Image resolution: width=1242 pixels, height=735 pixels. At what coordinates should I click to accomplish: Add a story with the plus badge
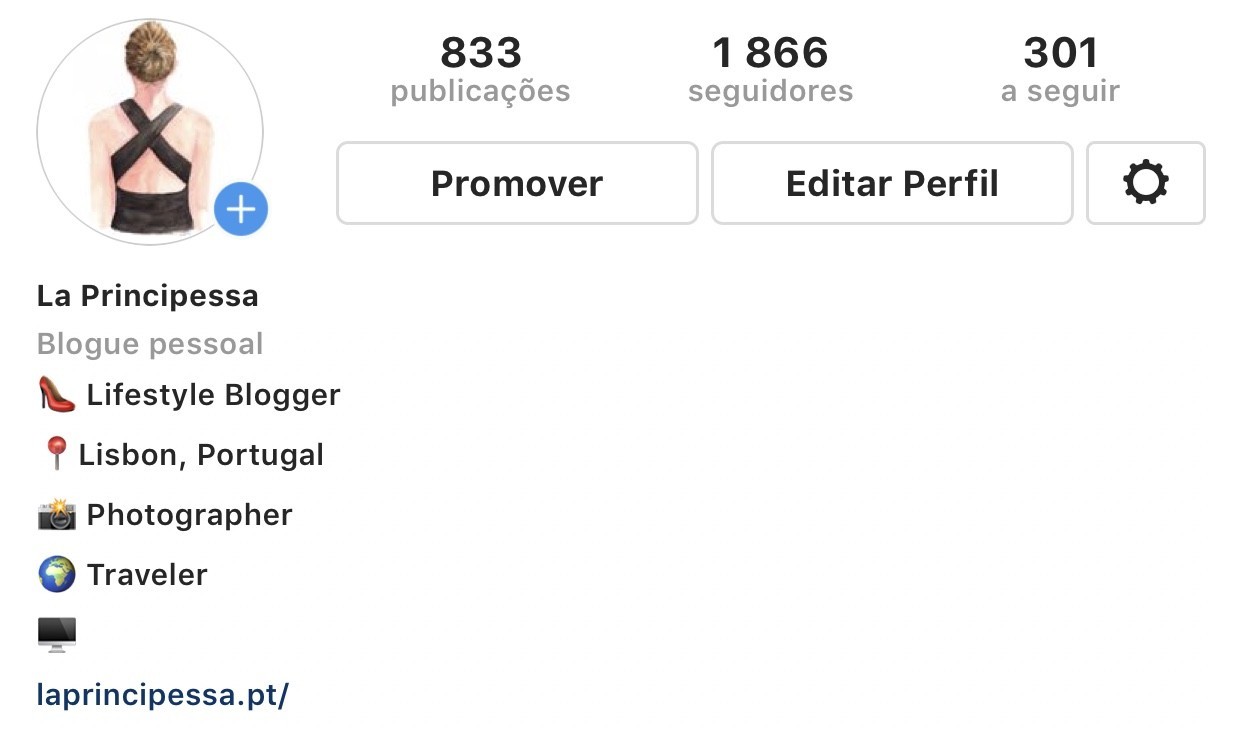coord(240,210)
